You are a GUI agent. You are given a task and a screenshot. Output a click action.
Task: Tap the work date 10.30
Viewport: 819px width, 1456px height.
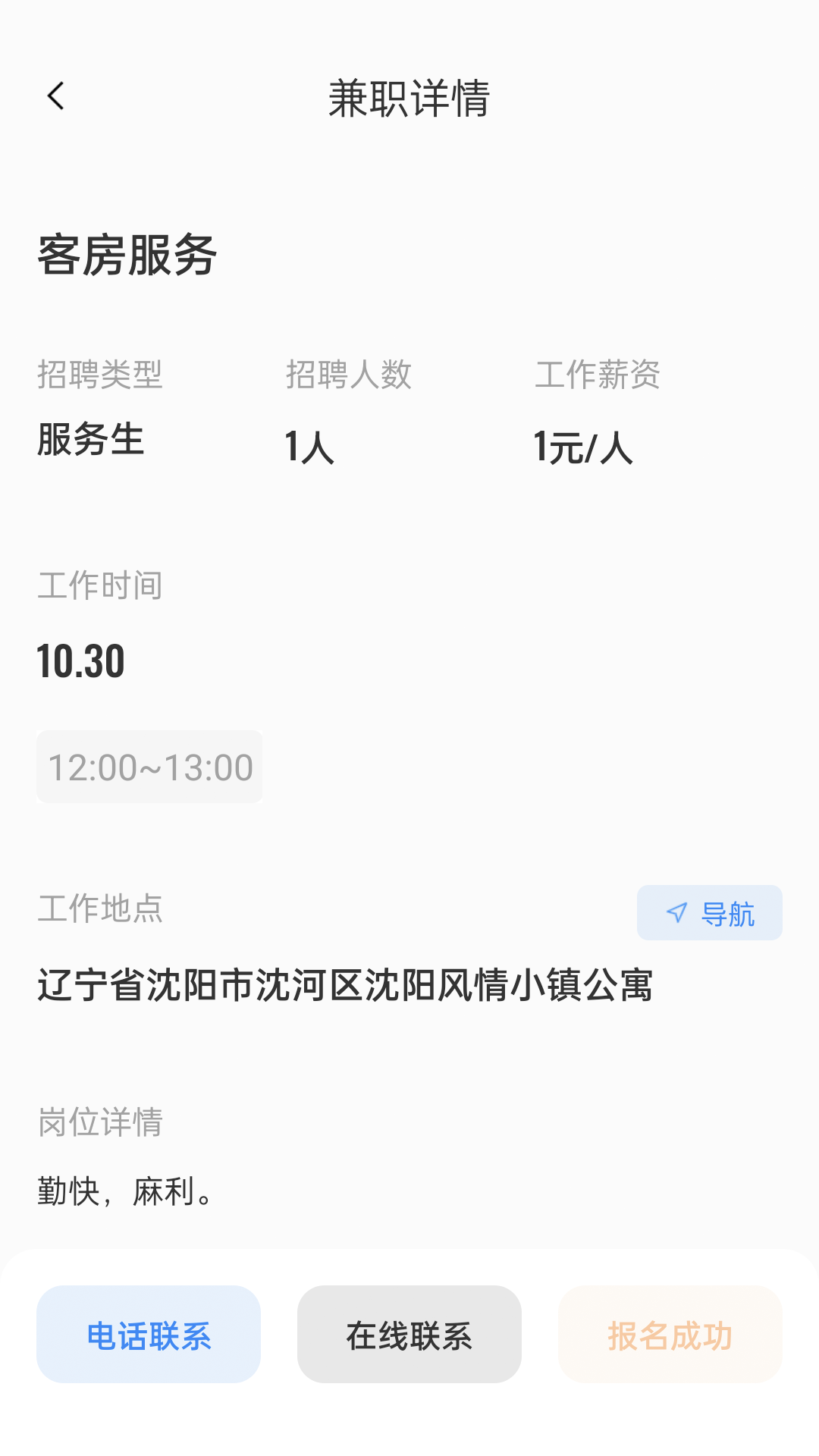click(x=80, y=661)
